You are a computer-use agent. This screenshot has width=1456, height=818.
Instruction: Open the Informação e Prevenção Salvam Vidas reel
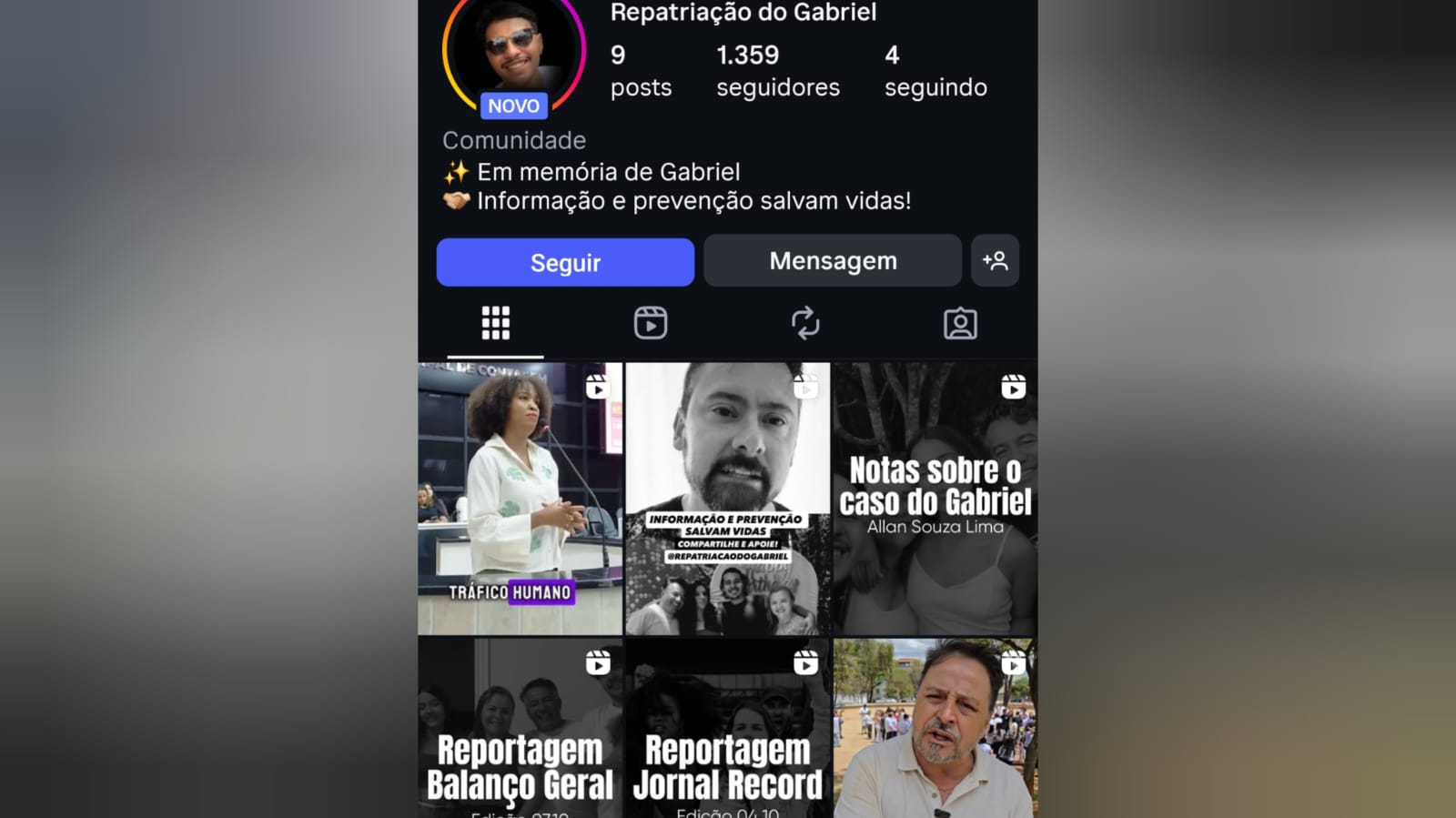coord(727,499)
